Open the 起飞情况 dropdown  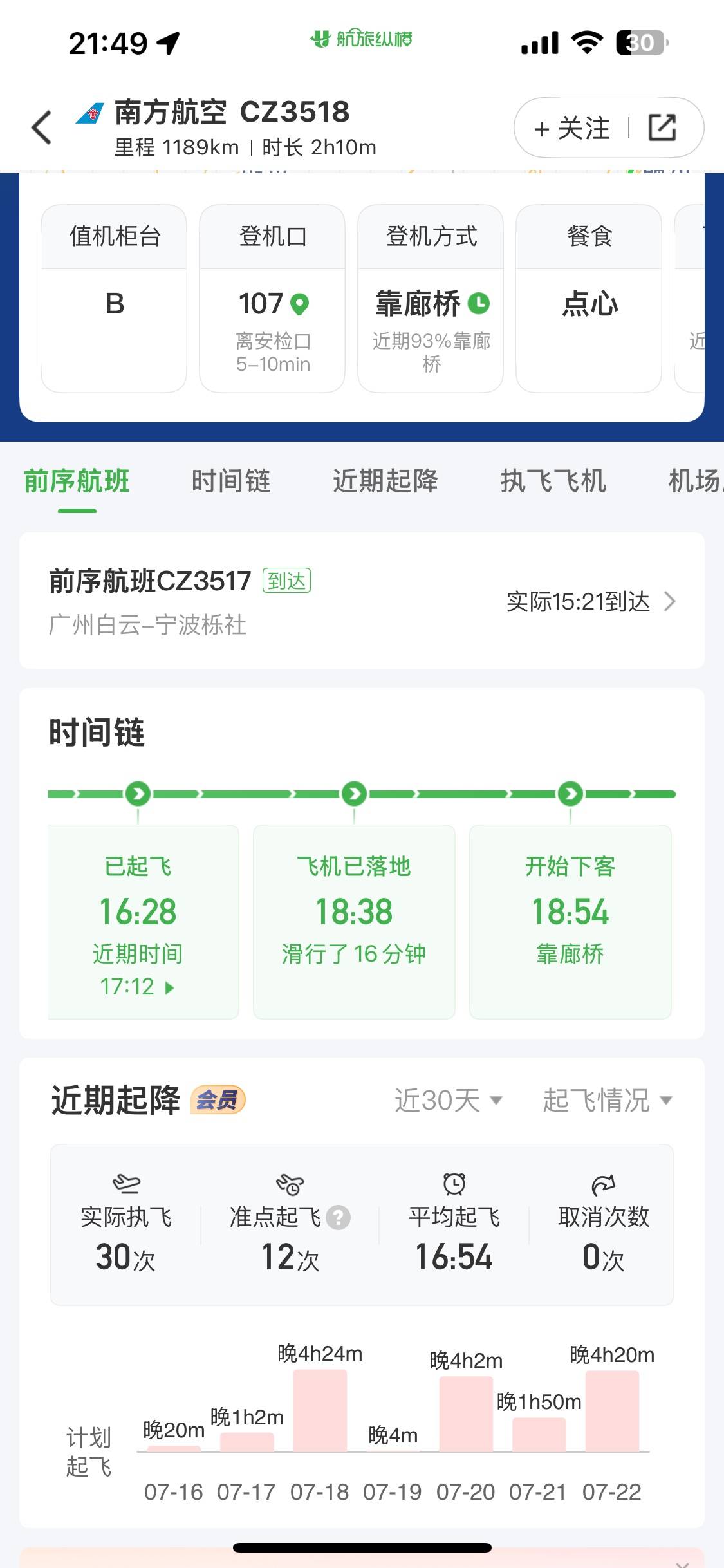pos(608,1100)
